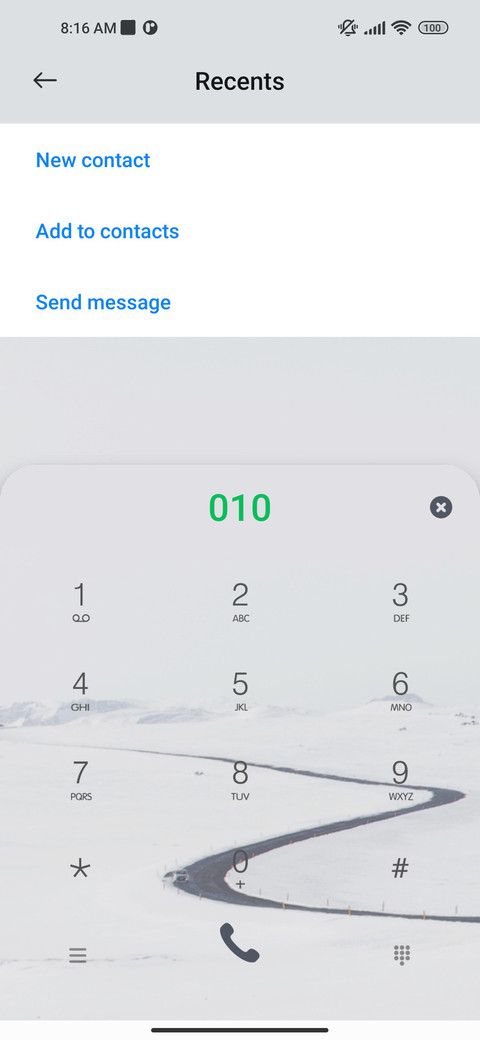Image resolution: width=480 pixels, height=1040 pixels.
Task: Tap Send message for this number
Action: (x=103, y=302)
